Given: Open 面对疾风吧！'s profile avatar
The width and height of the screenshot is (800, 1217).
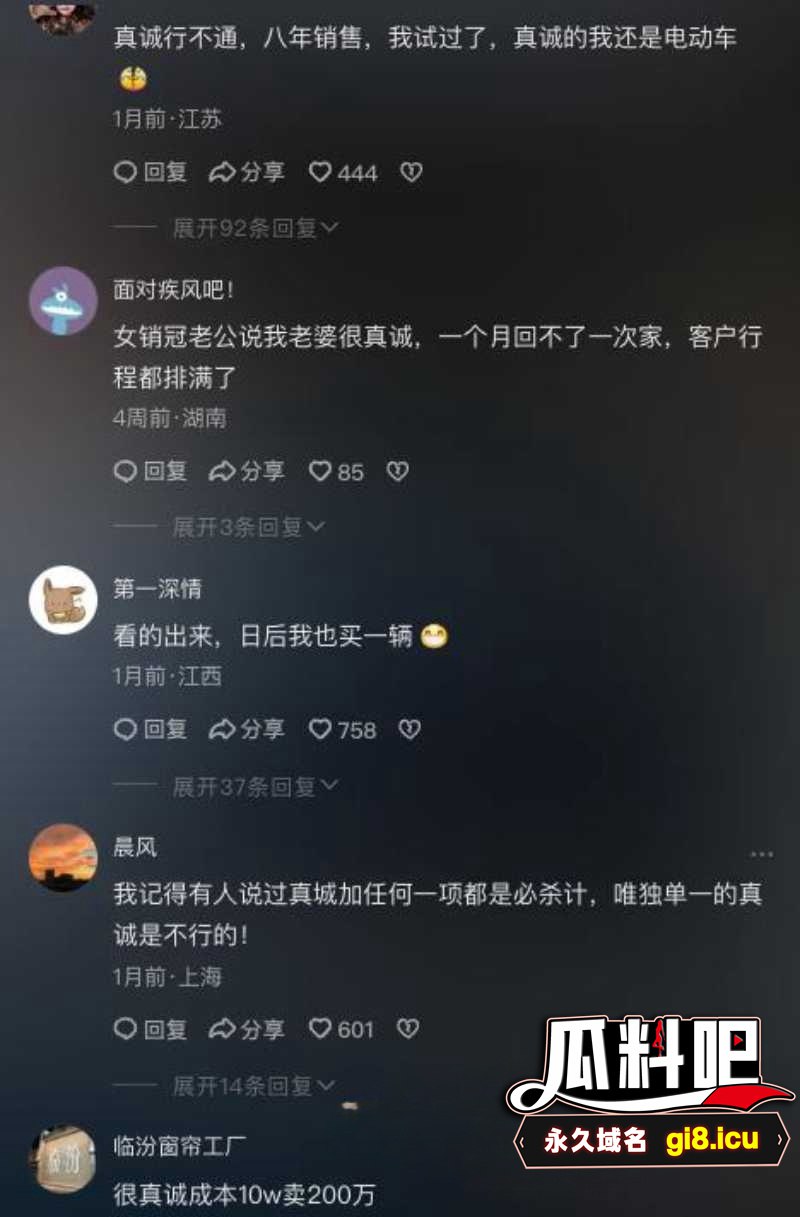Looking at the screenshot, I should pyautogui.click(x=63, y=301).
